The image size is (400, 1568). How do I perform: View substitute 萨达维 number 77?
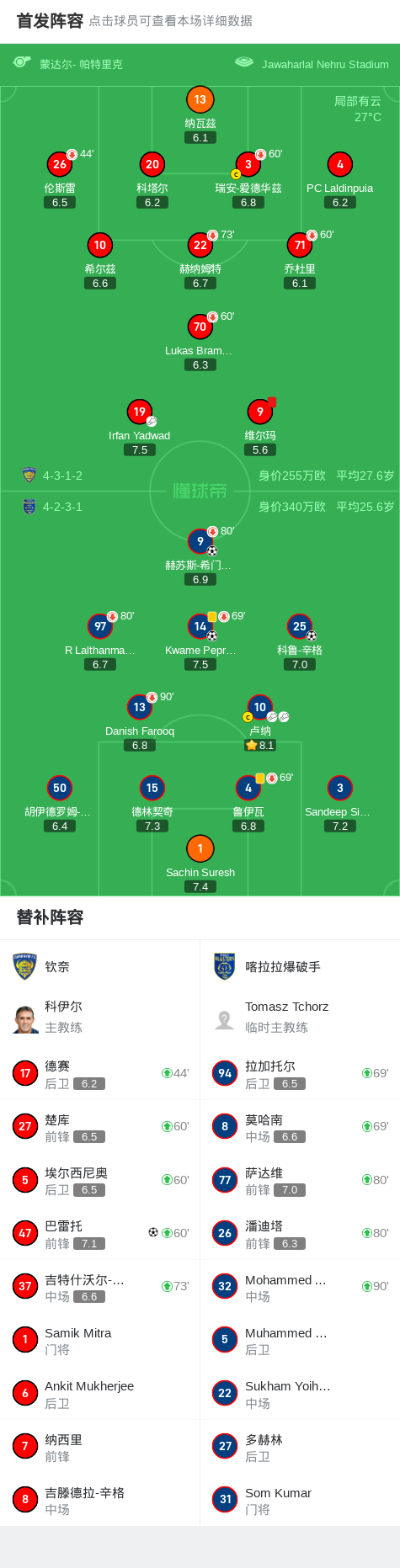[x=301, y=1180]
